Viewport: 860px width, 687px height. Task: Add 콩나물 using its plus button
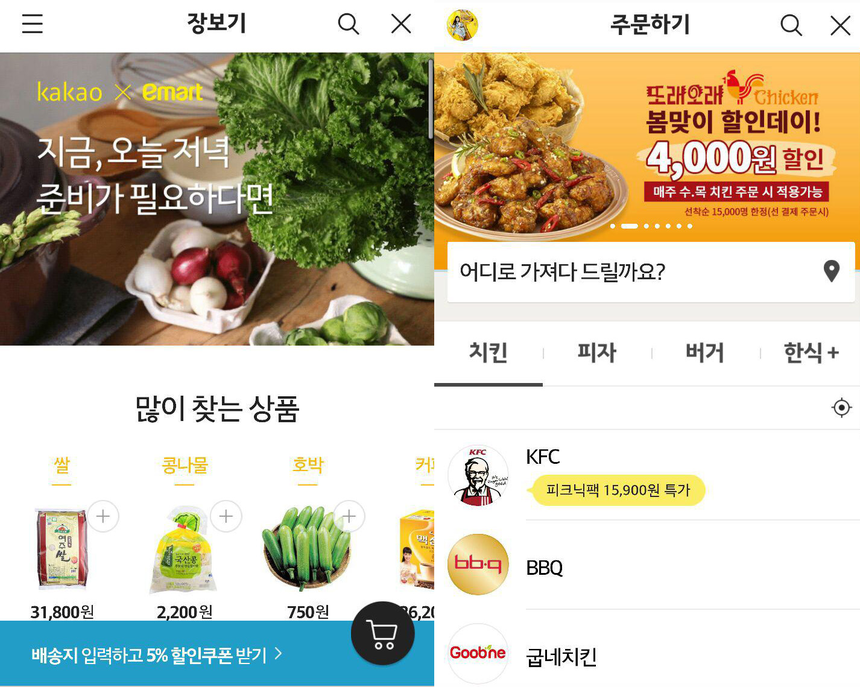coord(226,516)
